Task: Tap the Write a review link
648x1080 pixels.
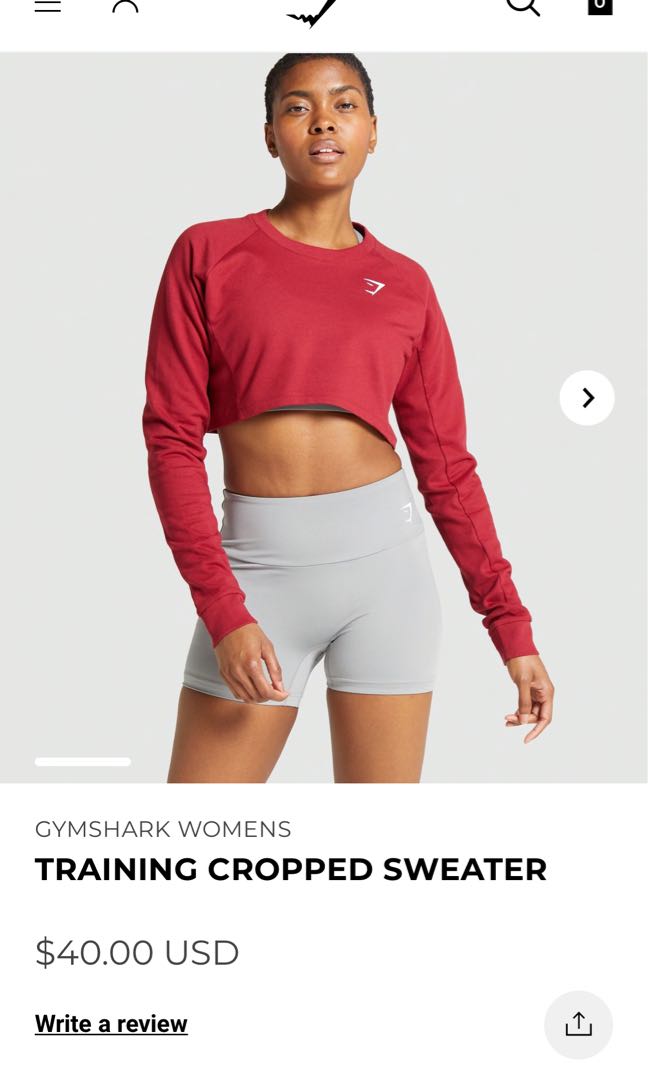Action: tap(111, 1024)
